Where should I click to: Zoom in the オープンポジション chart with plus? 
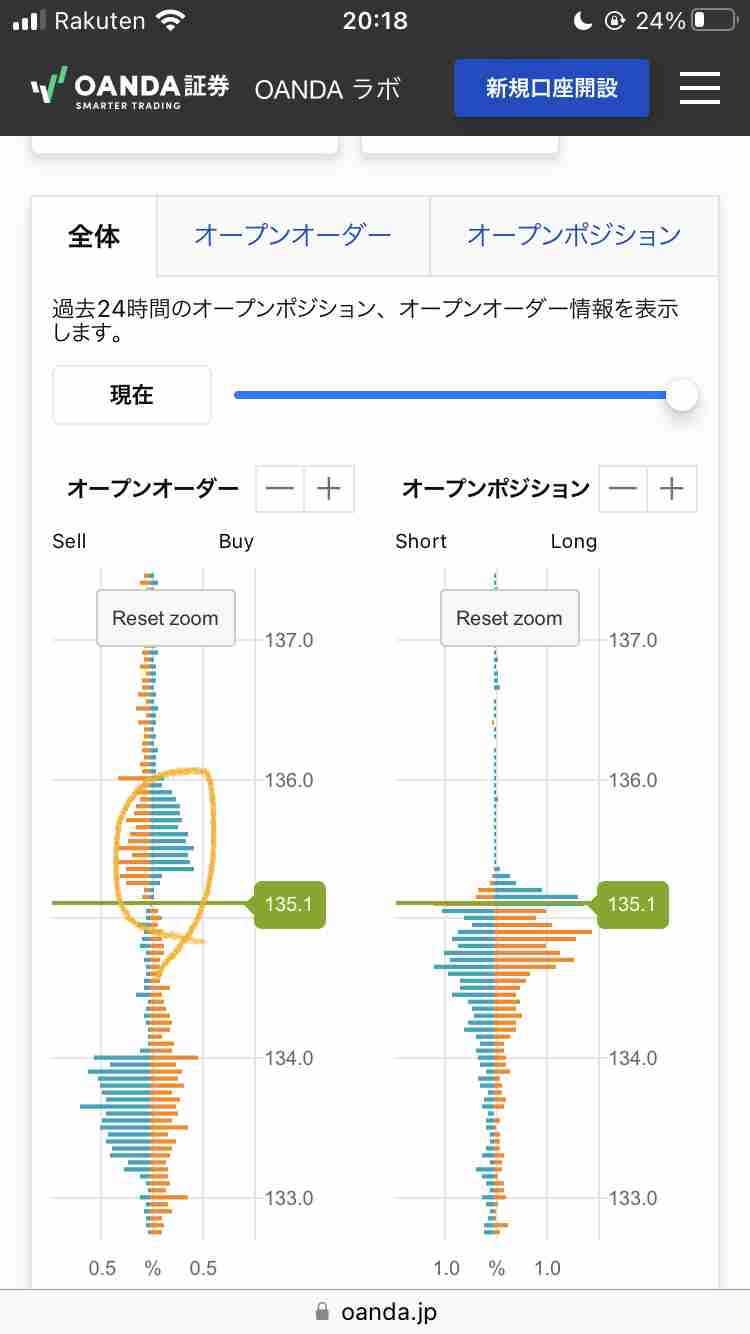pos(672,489)
